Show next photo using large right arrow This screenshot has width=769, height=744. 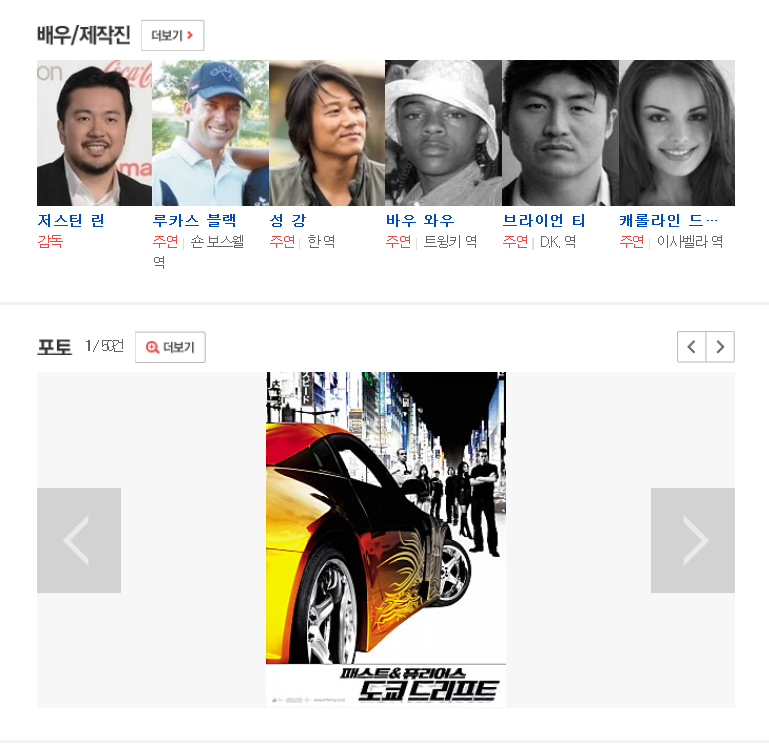[693, 540]
